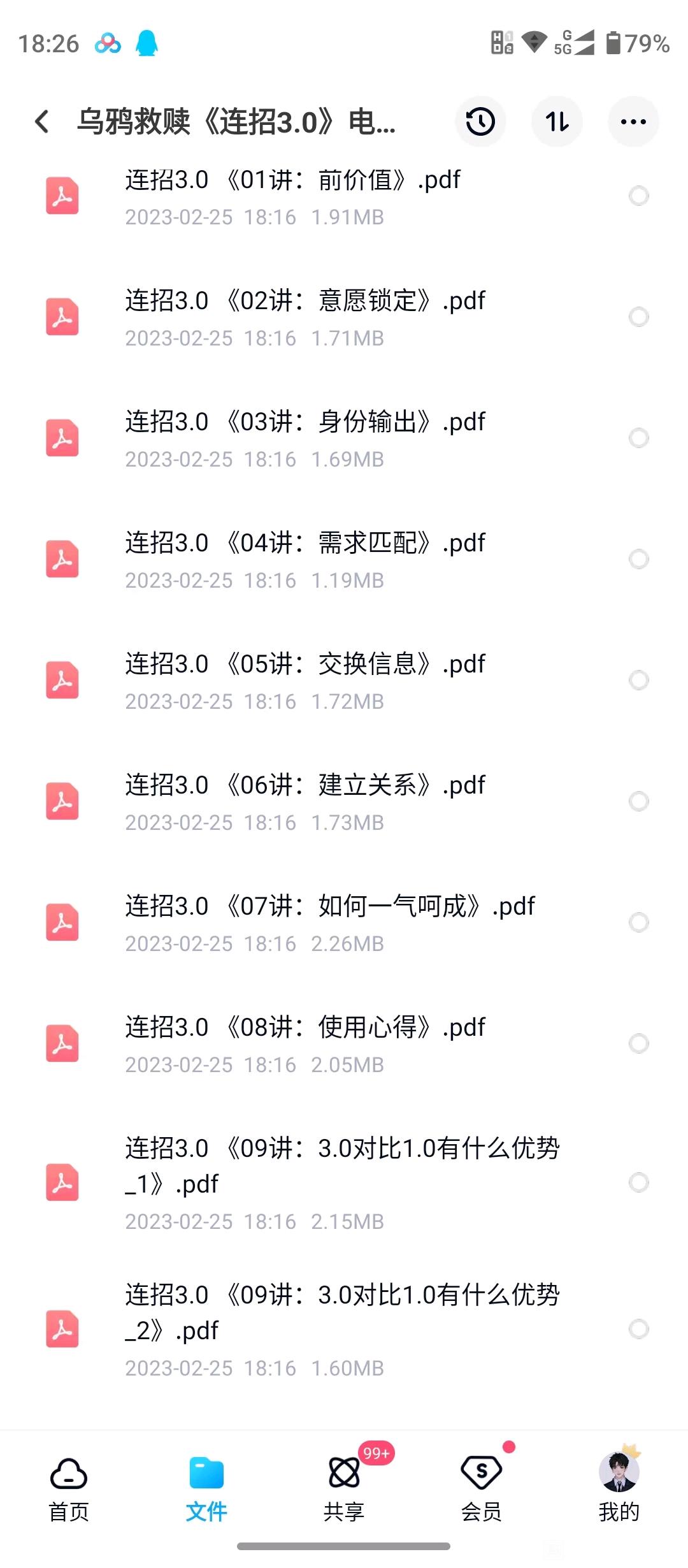Open the three-dot overflow menu

tap(633, 121)
